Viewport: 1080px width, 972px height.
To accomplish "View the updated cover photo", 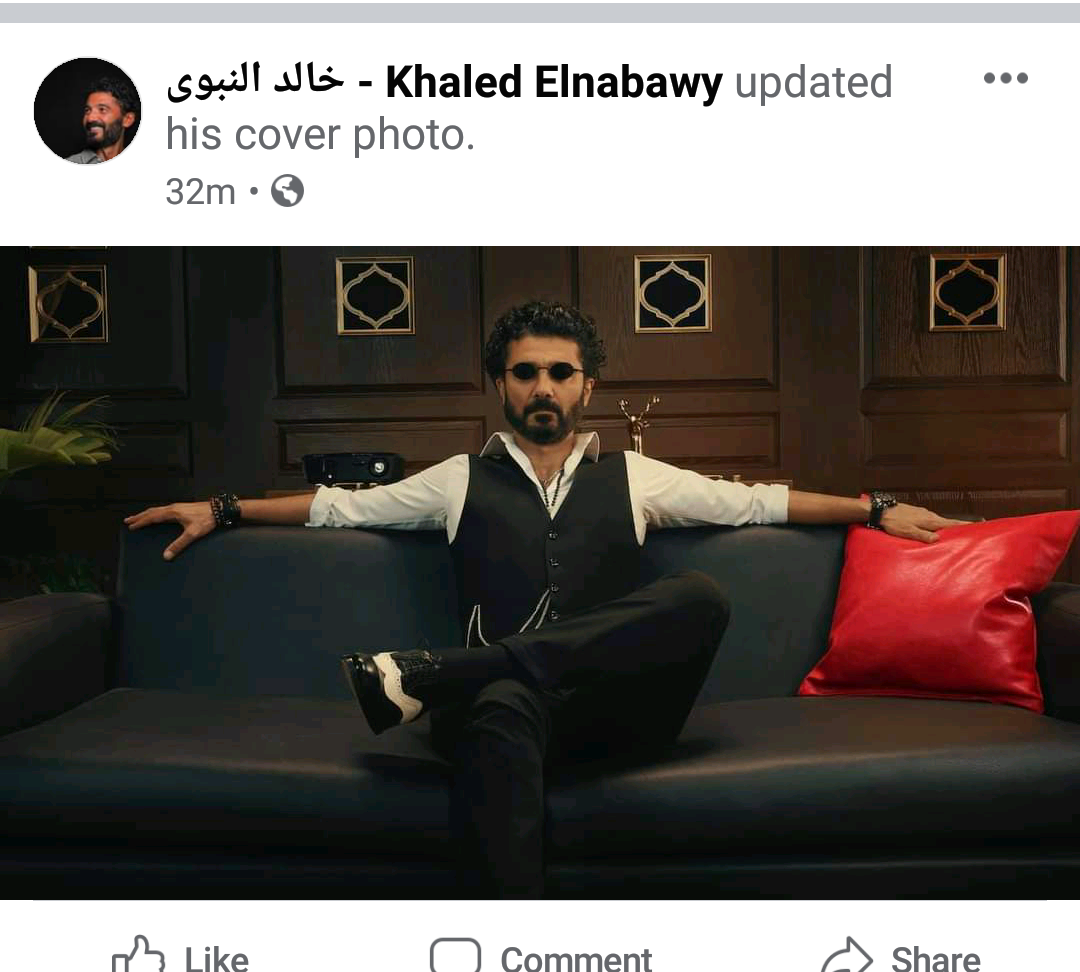I will point(540,572).
